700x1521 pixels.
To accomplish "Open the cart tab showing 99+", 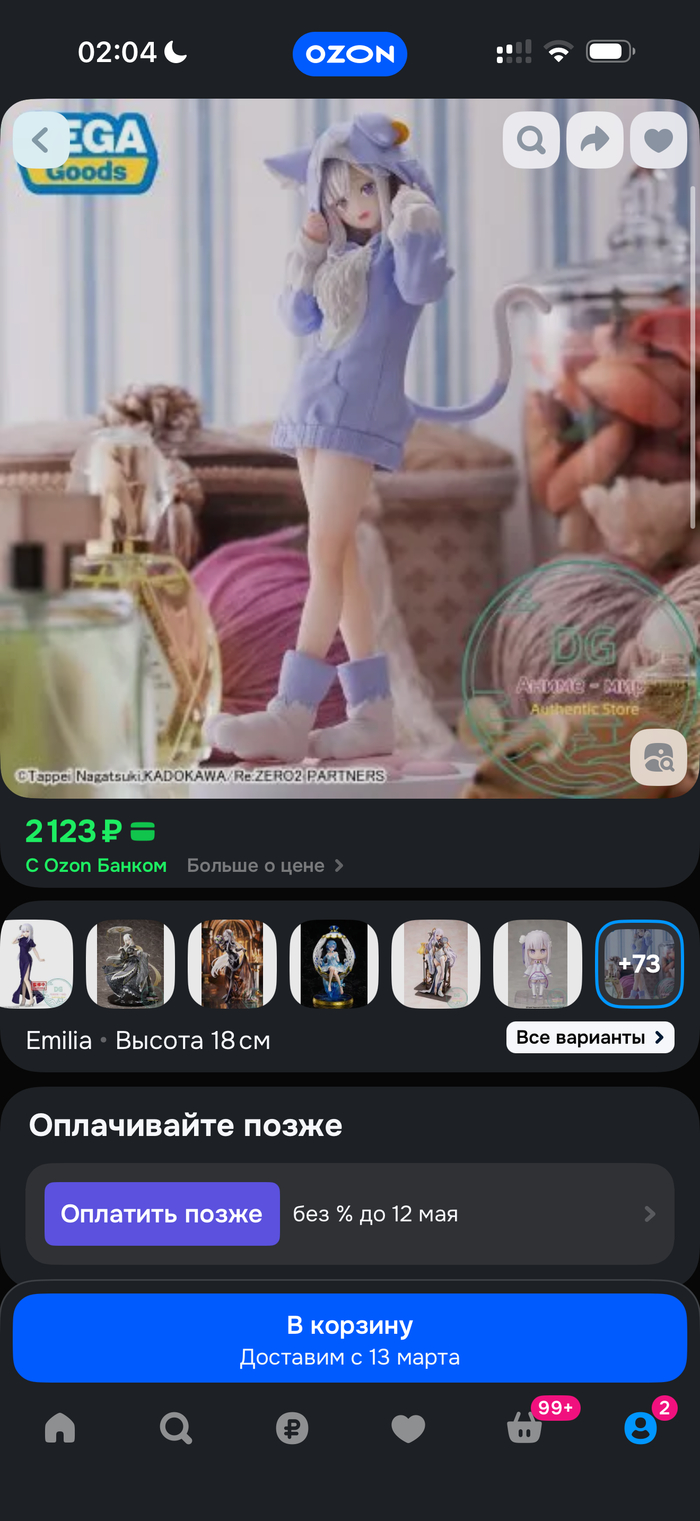I will [525, 1428].
